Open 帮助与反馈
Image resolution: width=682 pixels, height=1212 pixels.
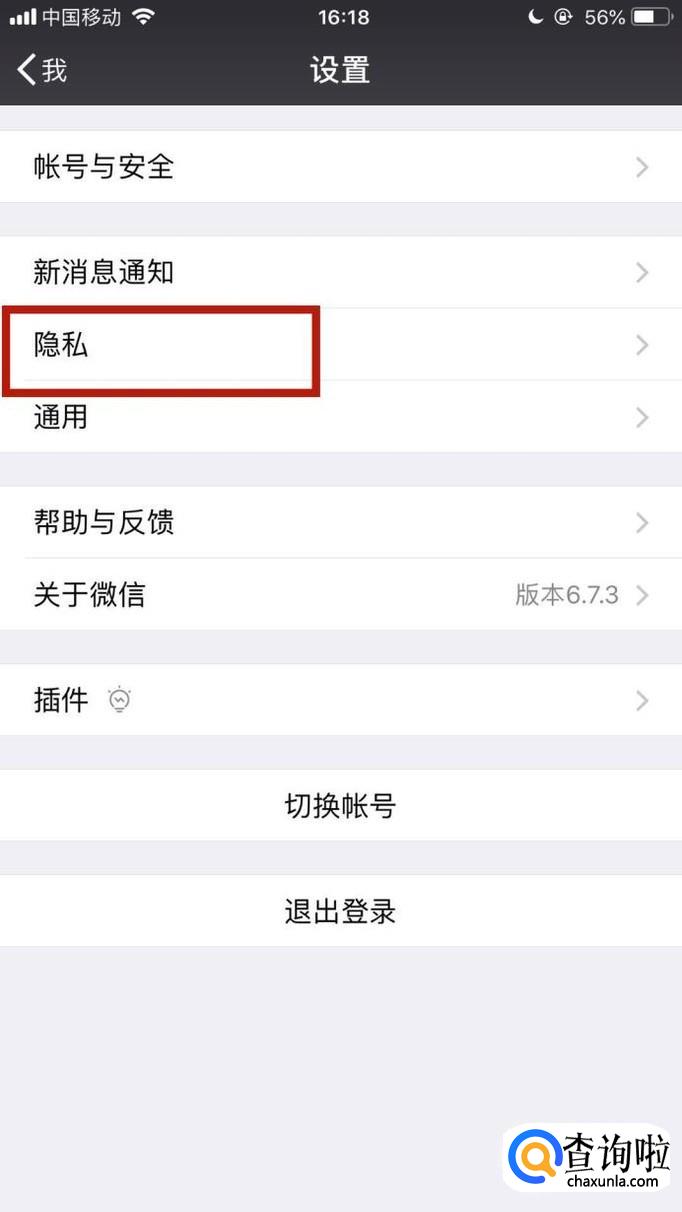pos(340,522)
